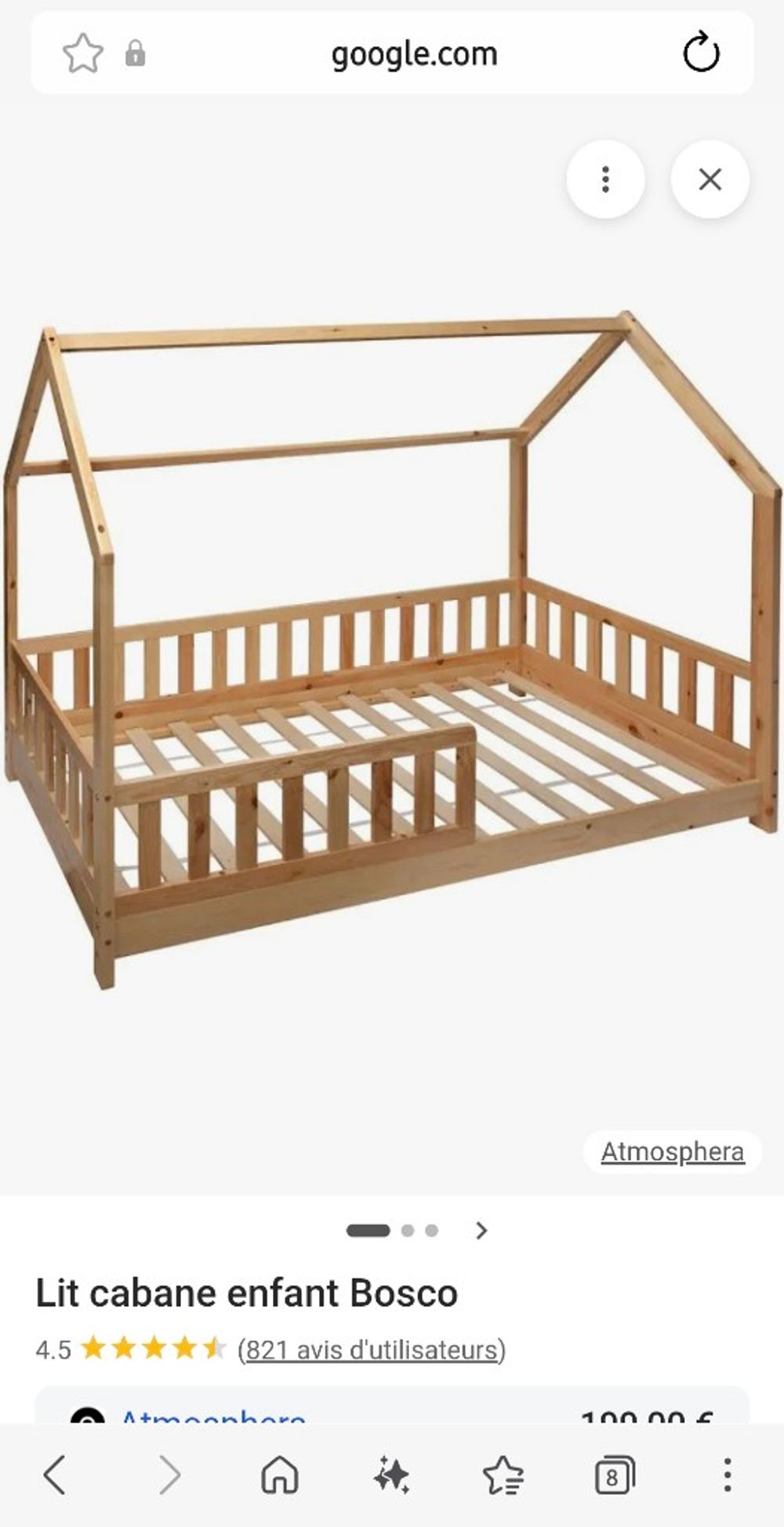The image size is (784, 1527).
Task: Bookmark this page with the star icon
Action: [x=82, y=54]
